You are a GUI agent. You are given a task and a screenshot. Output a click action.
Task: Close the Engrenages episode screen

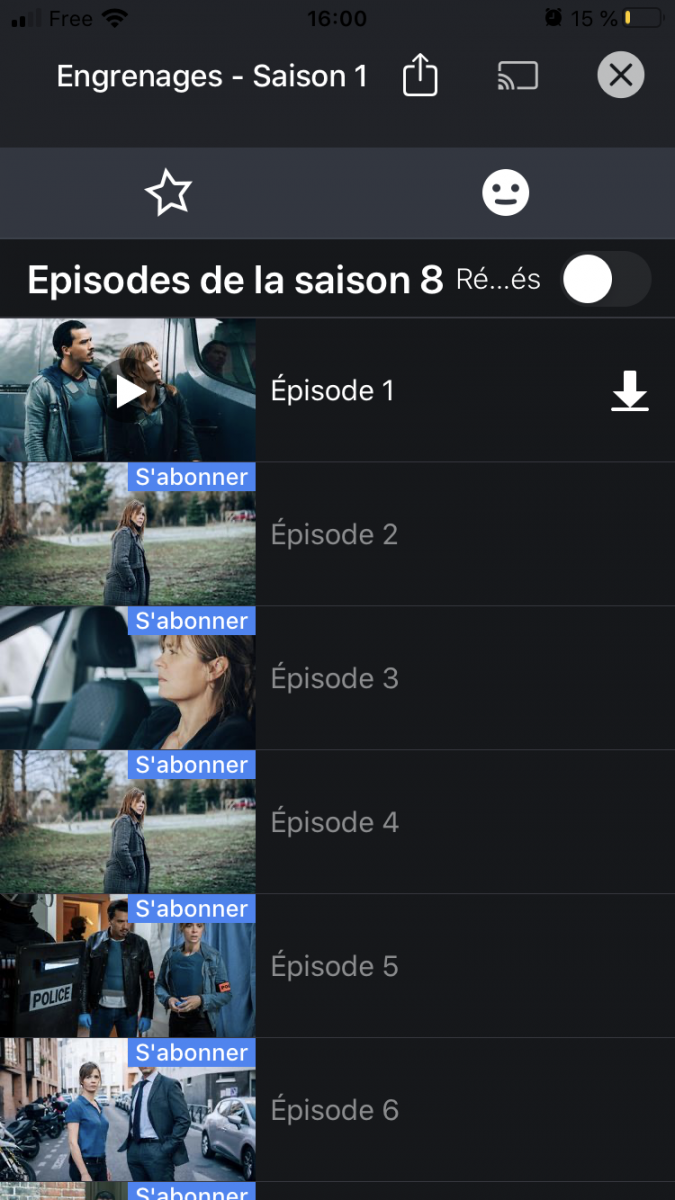click(620, 75)
